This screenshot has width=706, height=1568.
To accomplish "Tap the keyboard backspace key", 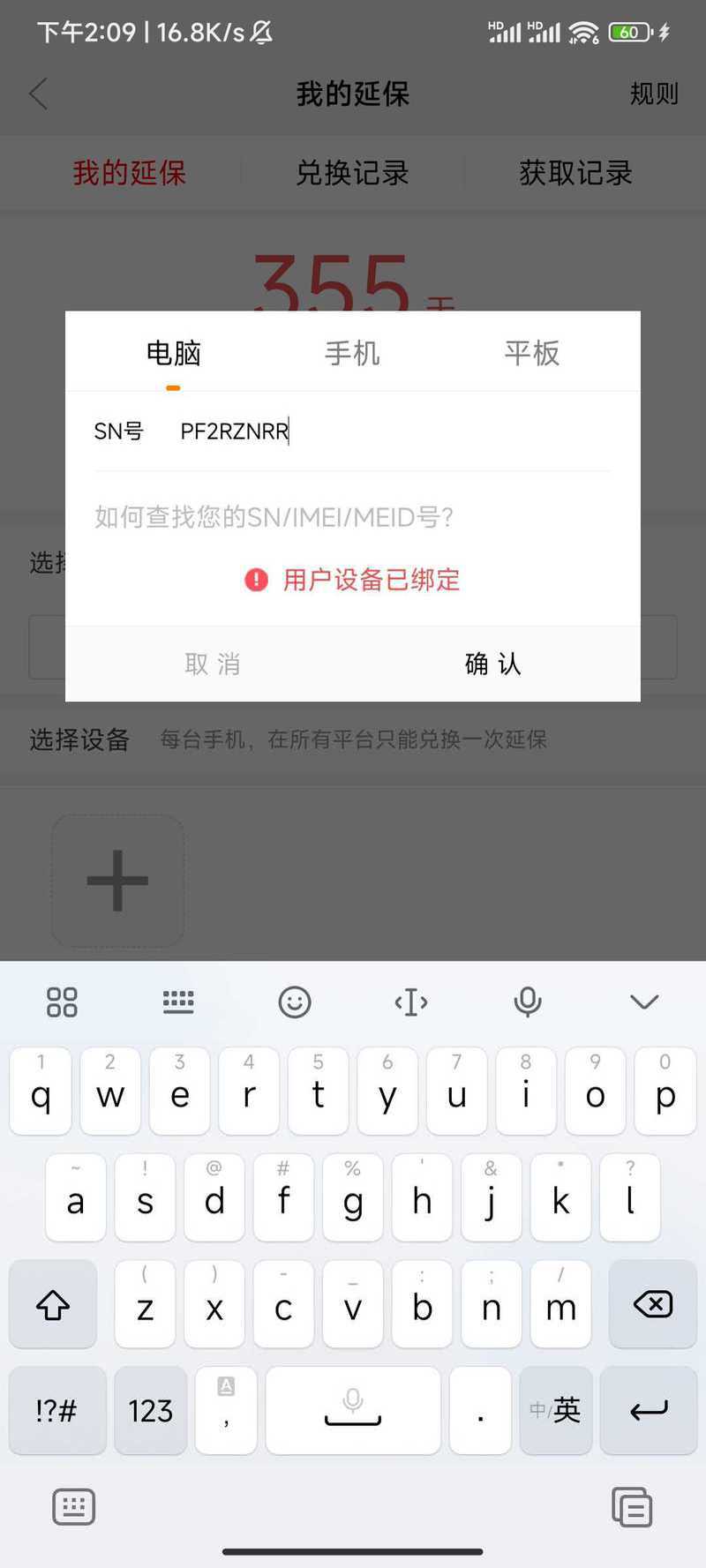I will (x=653, y=1304).
